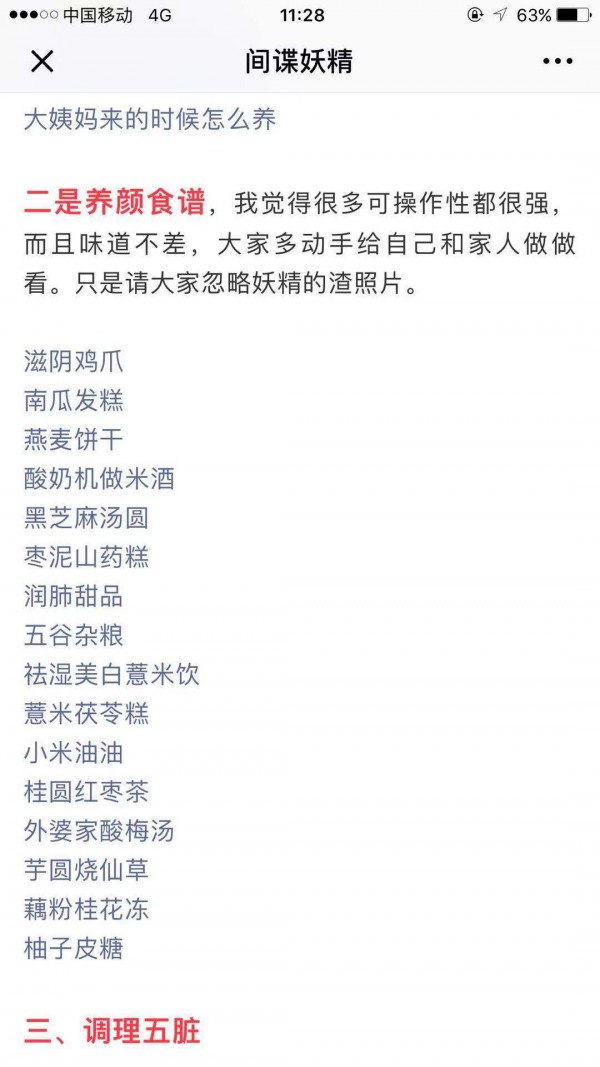Open the 藕粉桂花冻 link

(x=86, y=910)
